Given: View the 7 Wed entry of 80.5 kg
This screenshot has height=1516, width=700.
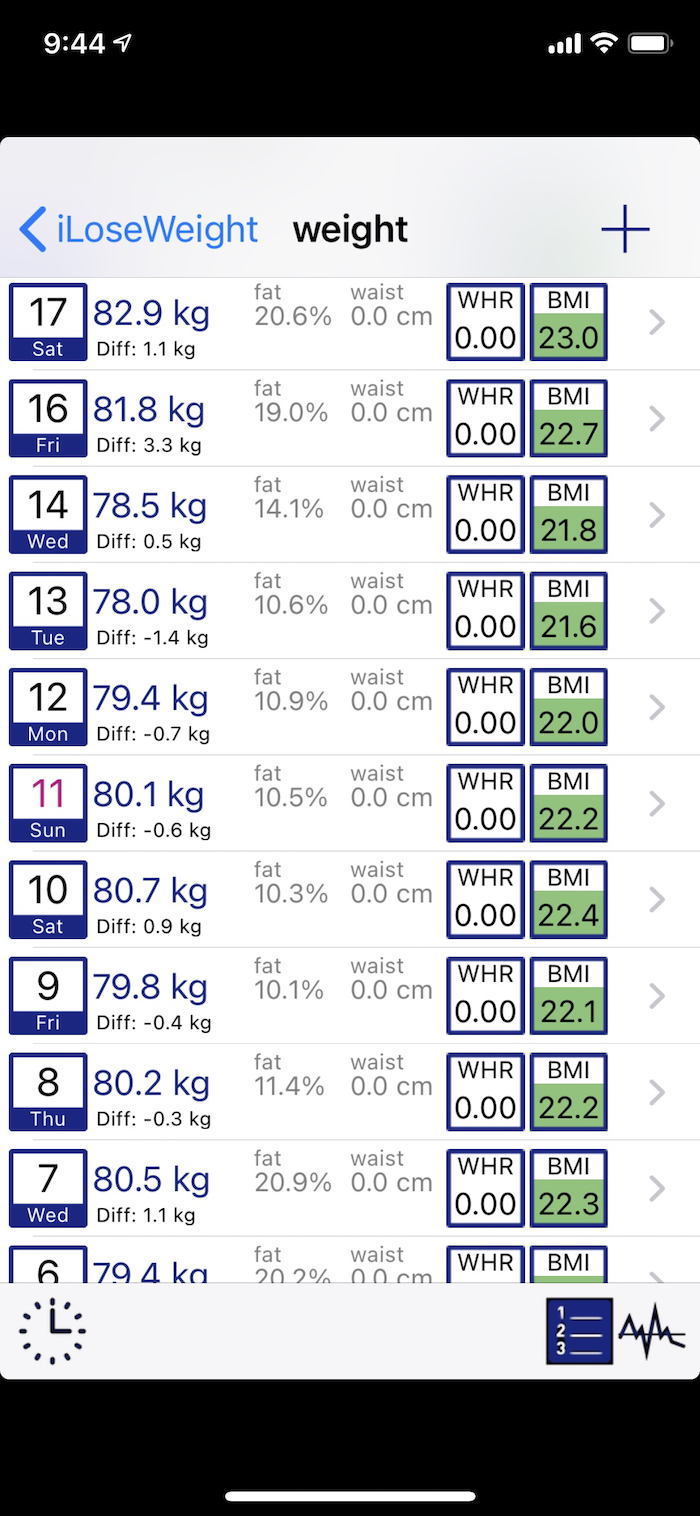Looking at the screenshot, I should 350,1186.
